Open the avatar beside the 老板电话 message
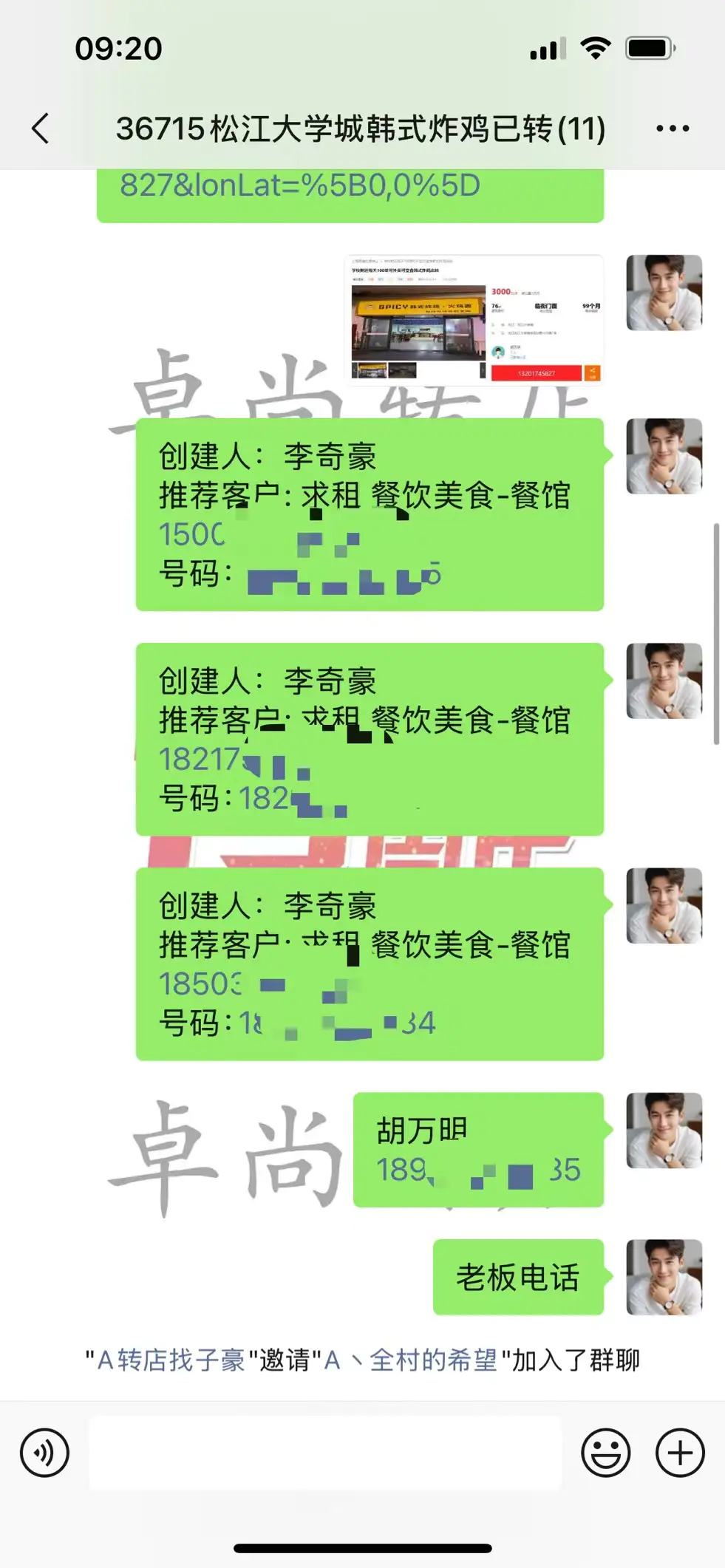Viewport: 725px width, 1568px height. click(x=664, y=1277)
